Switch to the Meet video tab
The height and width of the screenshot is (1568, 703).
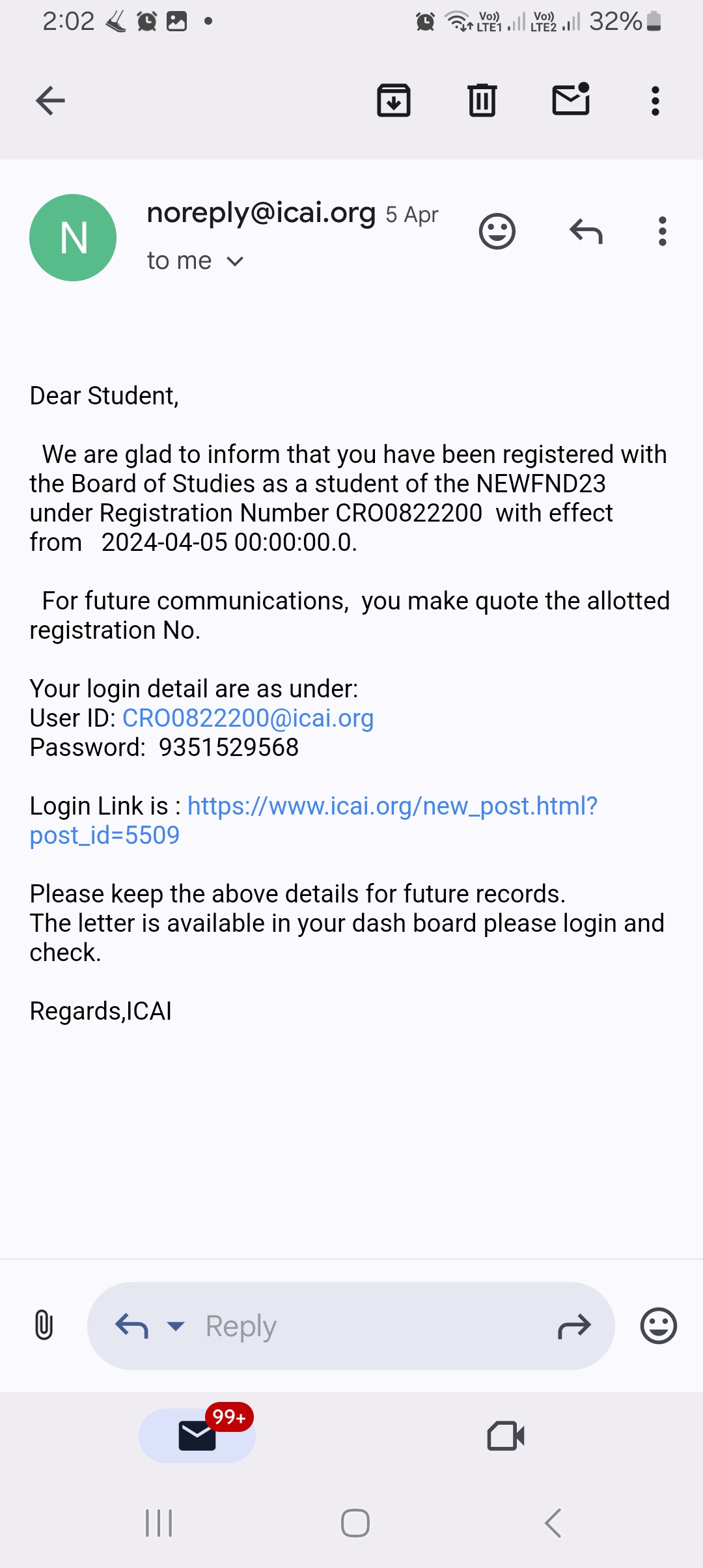(x=506, y=1436)
